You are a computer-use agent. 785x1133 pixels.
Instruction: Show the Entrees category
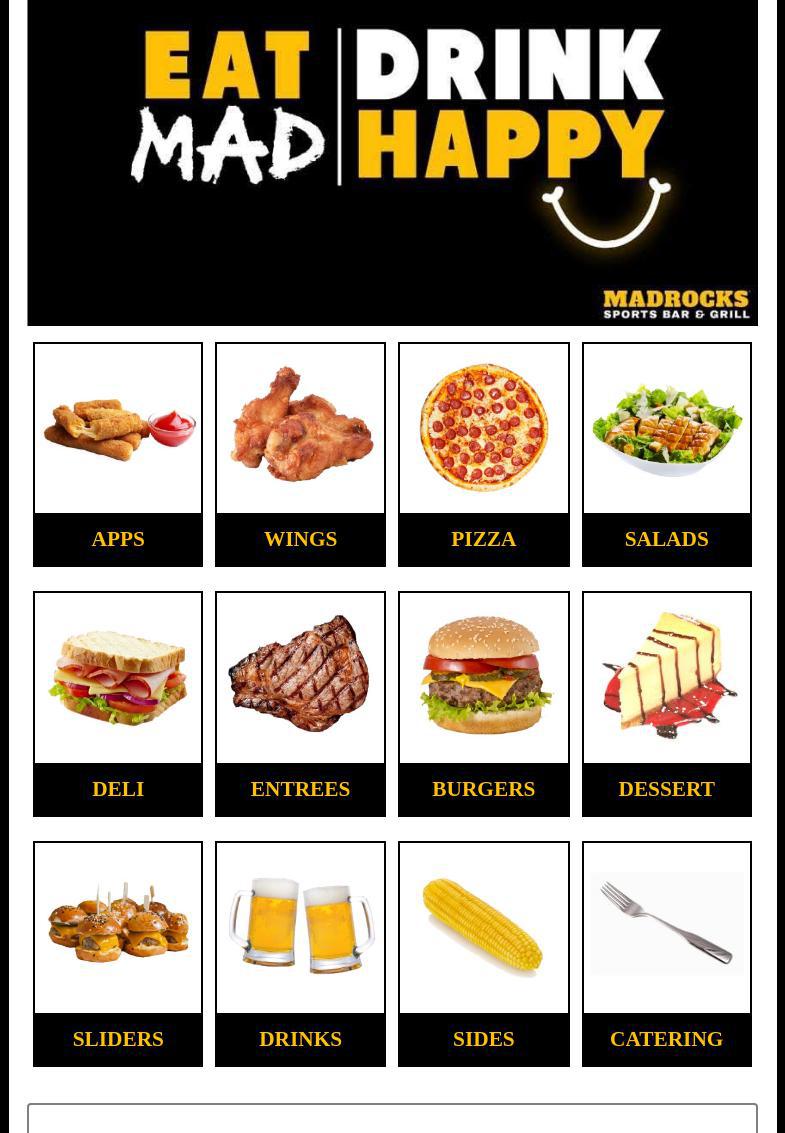(300, 704)
